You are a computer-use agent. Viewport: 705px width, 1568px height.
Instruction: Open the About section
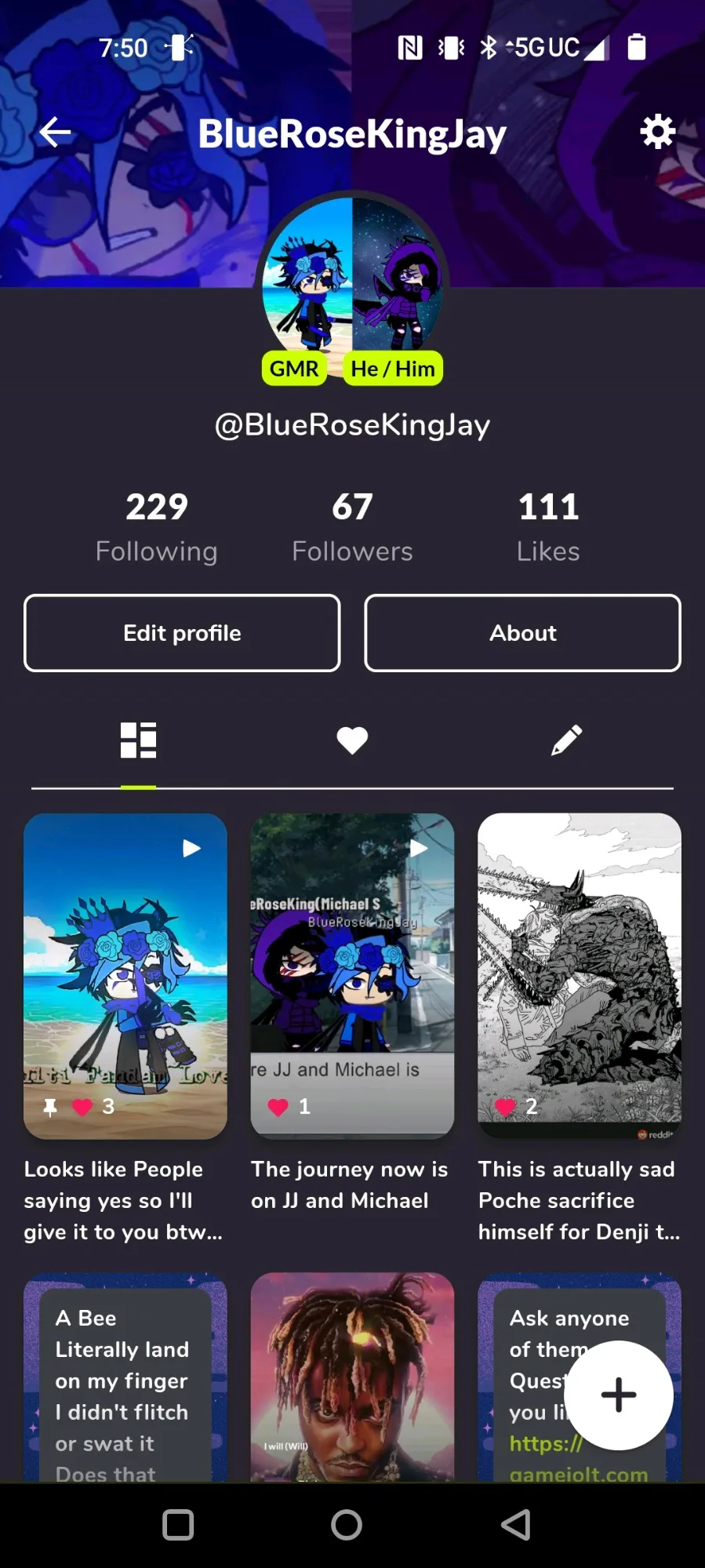(x=522, y=633)
